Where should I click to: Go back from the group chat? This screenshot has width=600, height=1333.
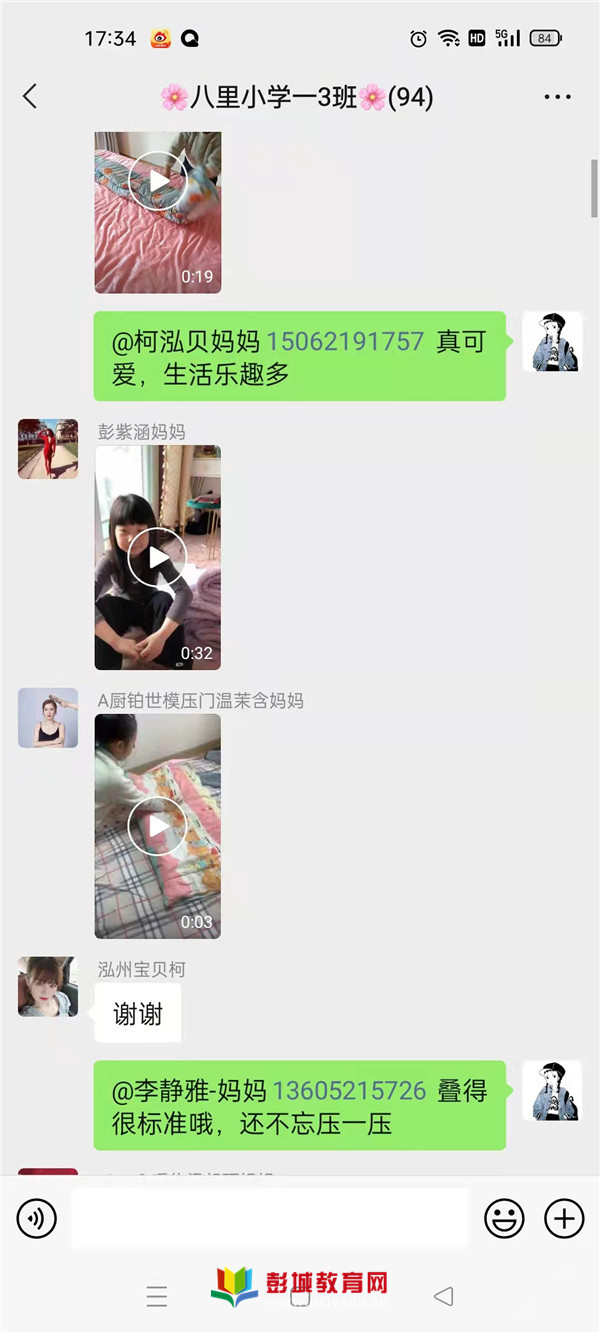click(x=30, y=97)
